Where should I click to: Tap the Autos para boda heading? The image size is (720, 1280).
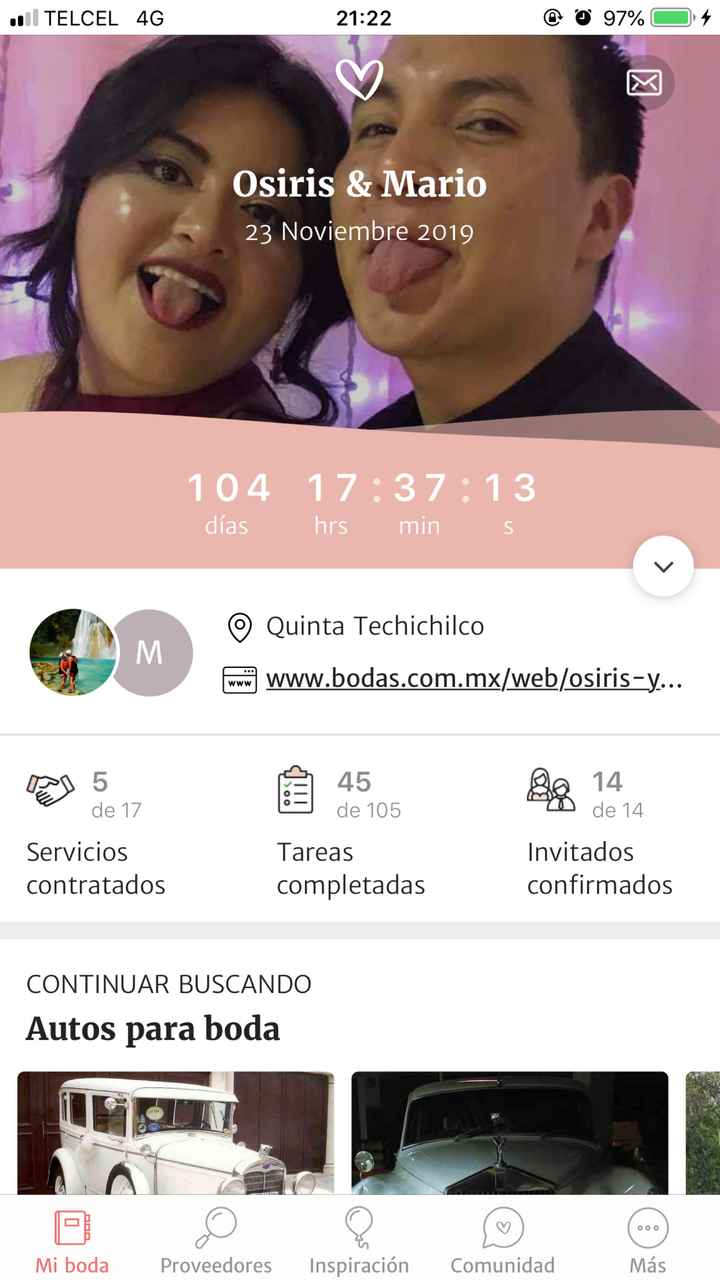152,1028
